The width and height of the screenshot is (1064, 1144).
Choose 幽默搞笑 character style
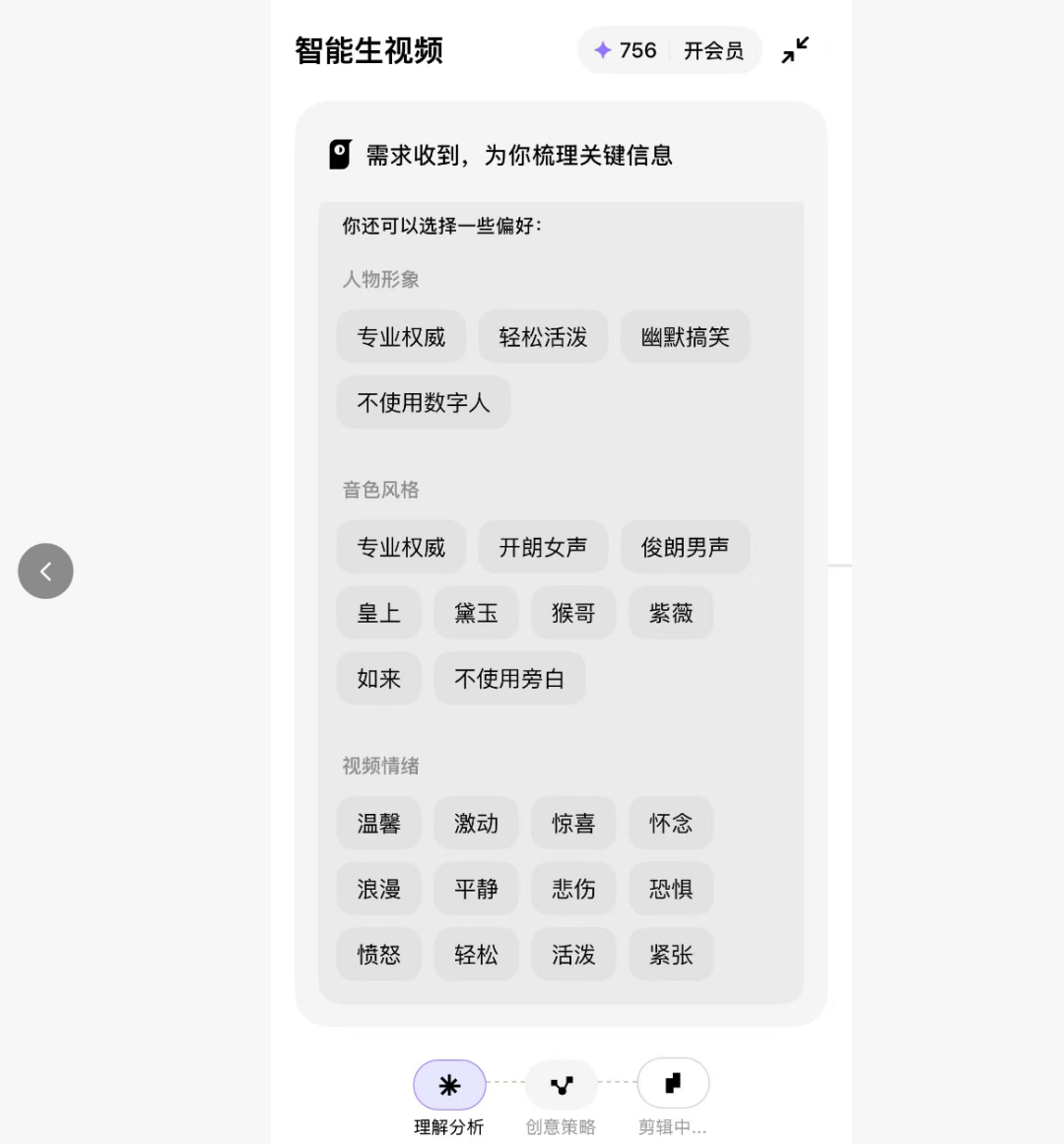click(x=685, y=337)
